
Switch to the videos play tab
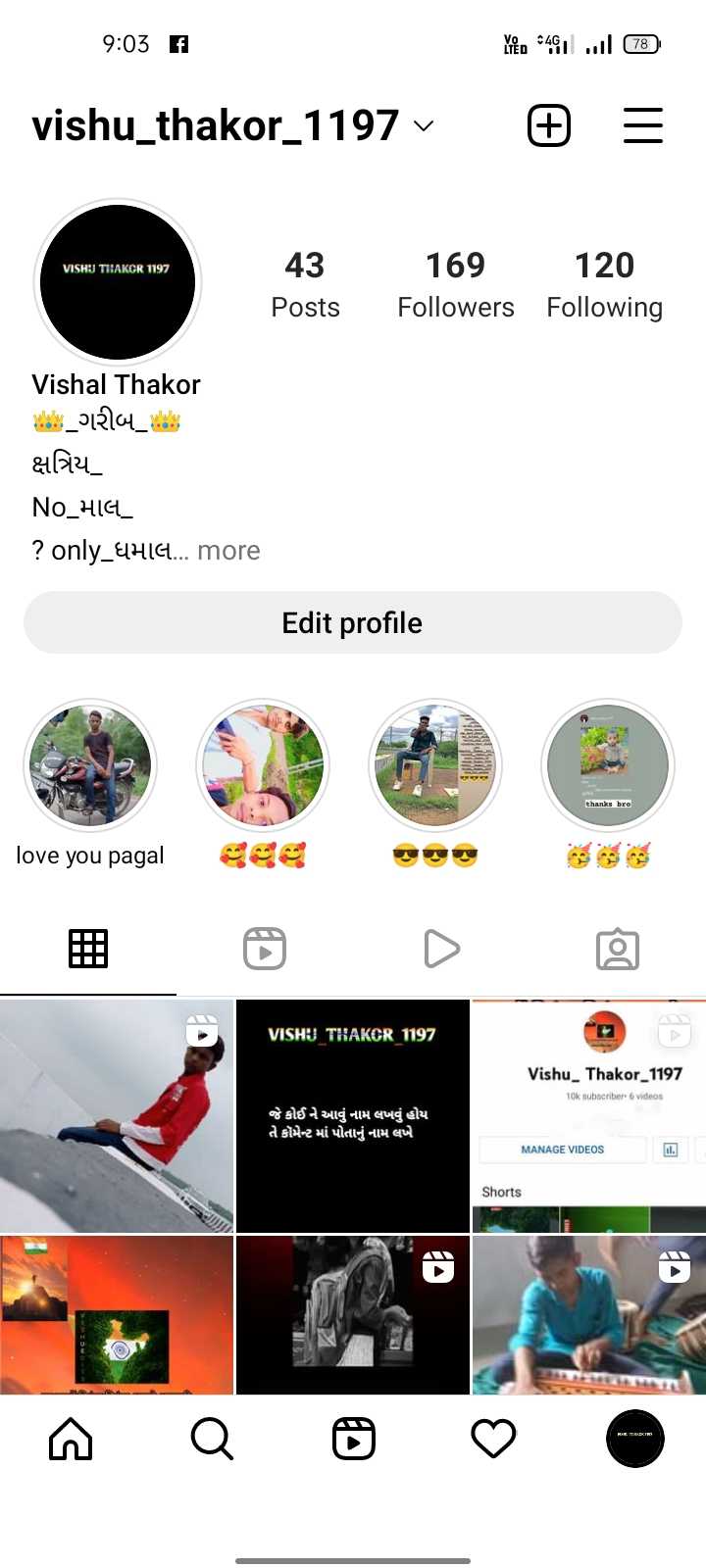pos(441,949)
